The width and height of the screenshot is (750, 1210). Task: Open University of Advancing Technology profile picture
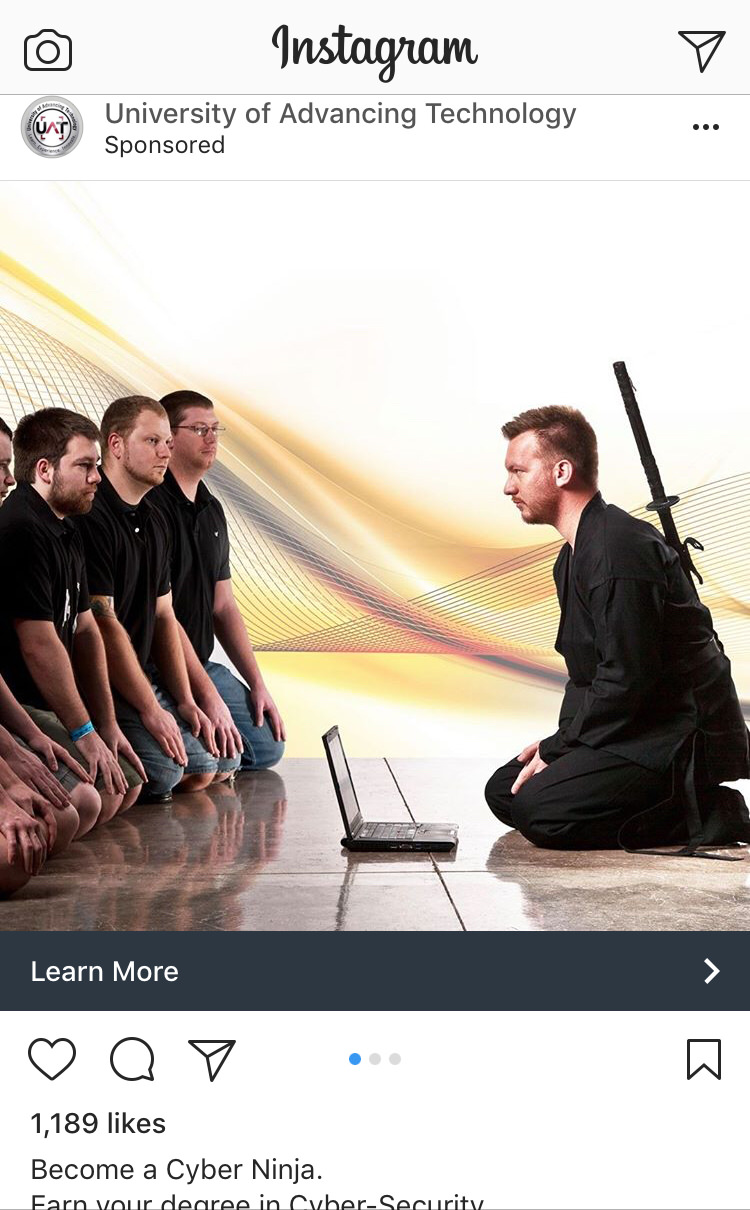(x=52, y=127)
